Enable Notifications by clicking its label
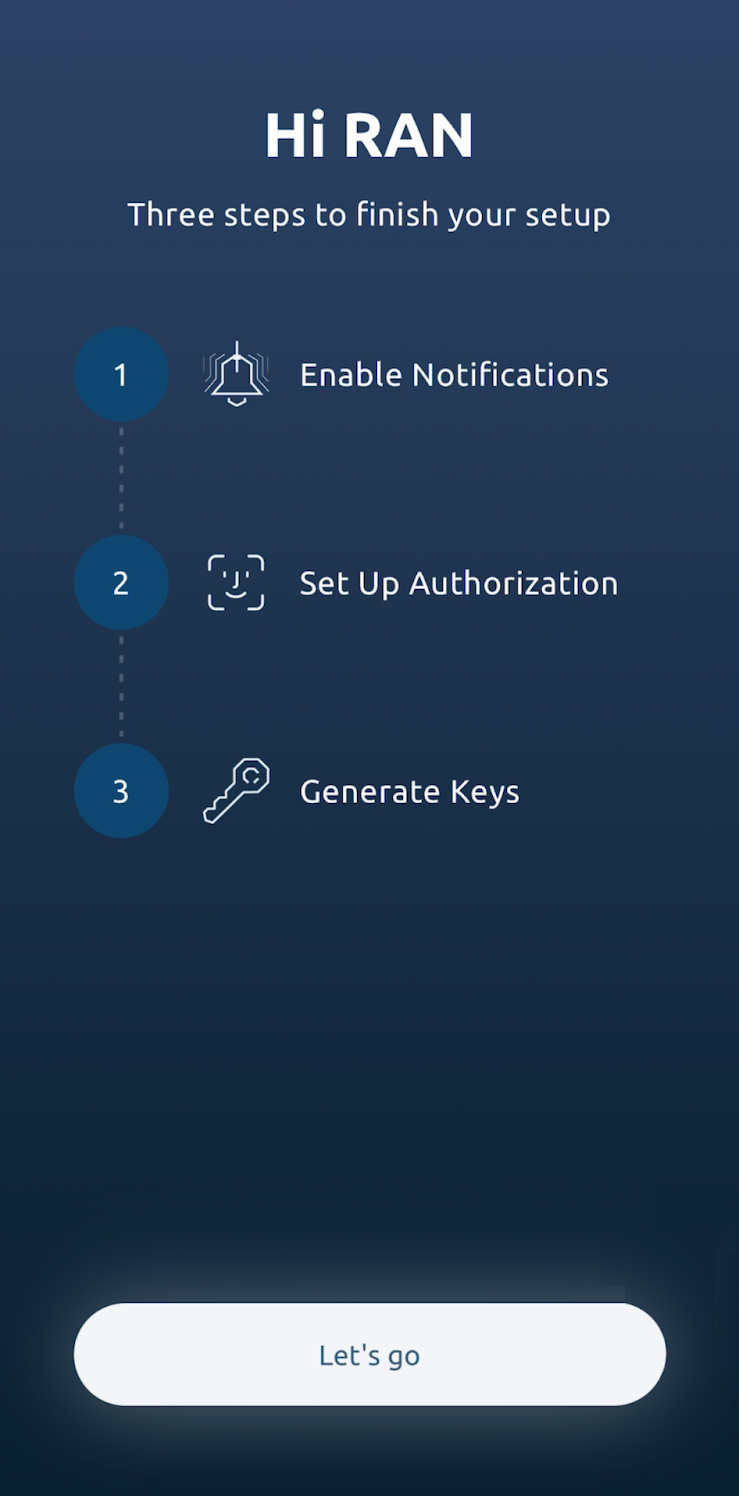 click(x=454, y=374)
